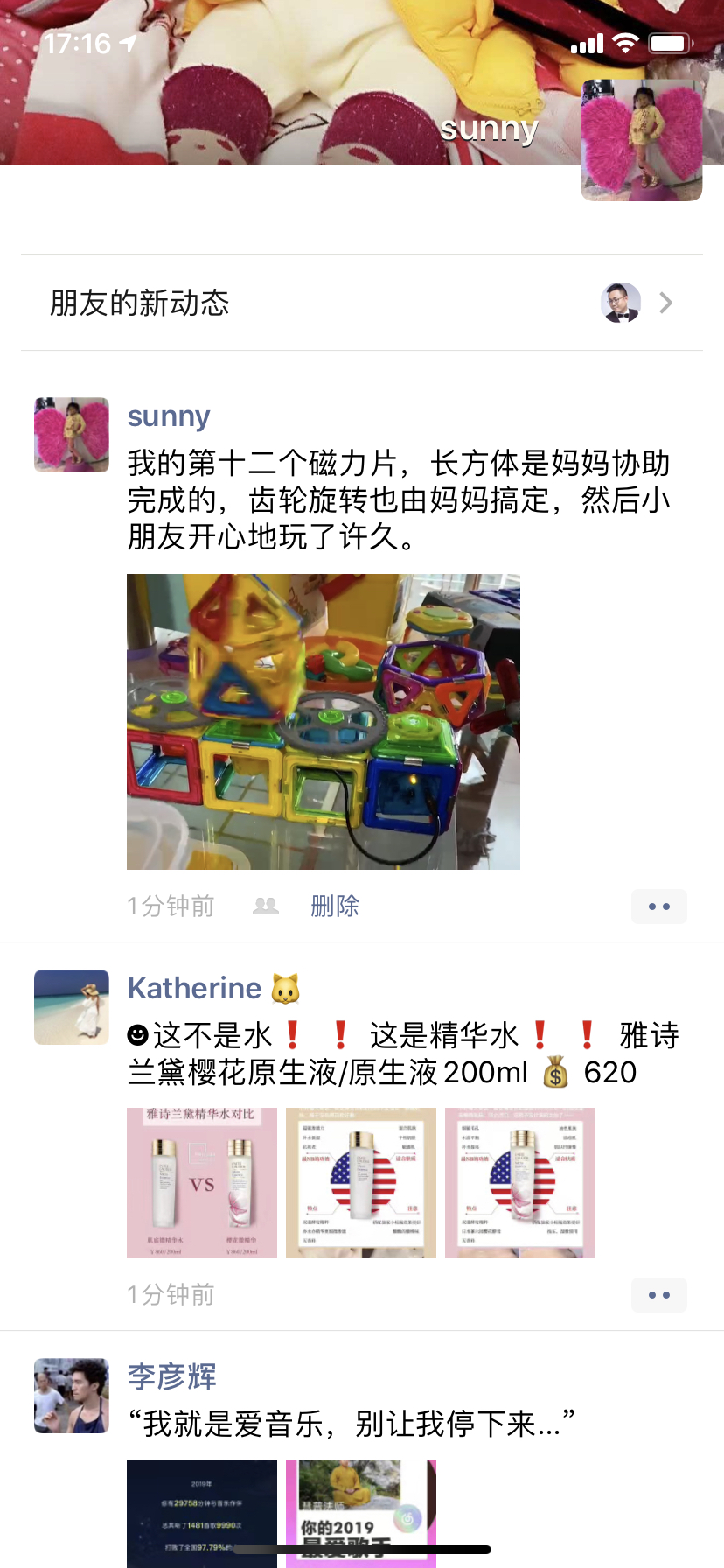724x1568 pixels.
Task: View the second image in Katherine's post
Action: pyautogui.click(x=361, y=1183)
